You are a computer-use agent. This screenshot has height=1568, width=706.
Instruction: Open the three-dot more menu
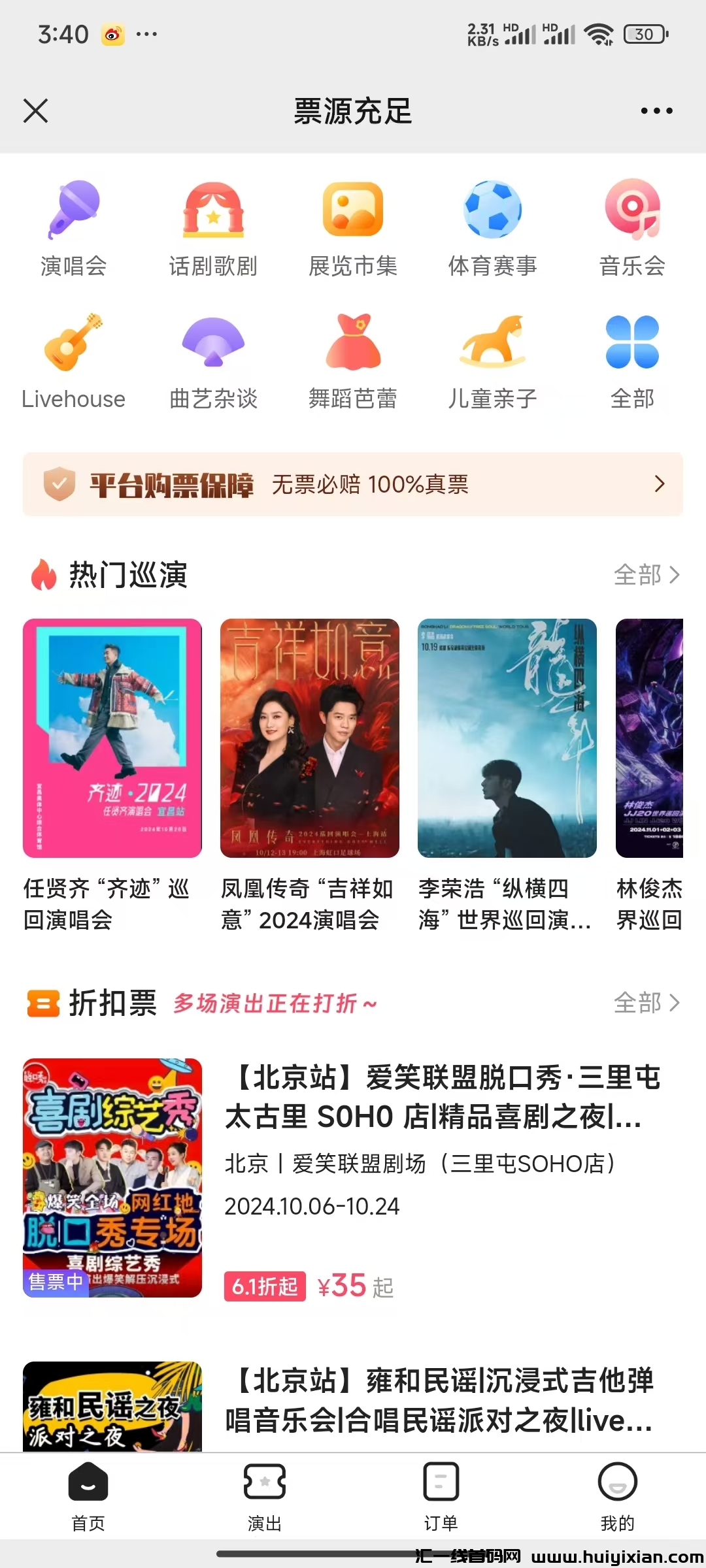[x=657, y=111]
